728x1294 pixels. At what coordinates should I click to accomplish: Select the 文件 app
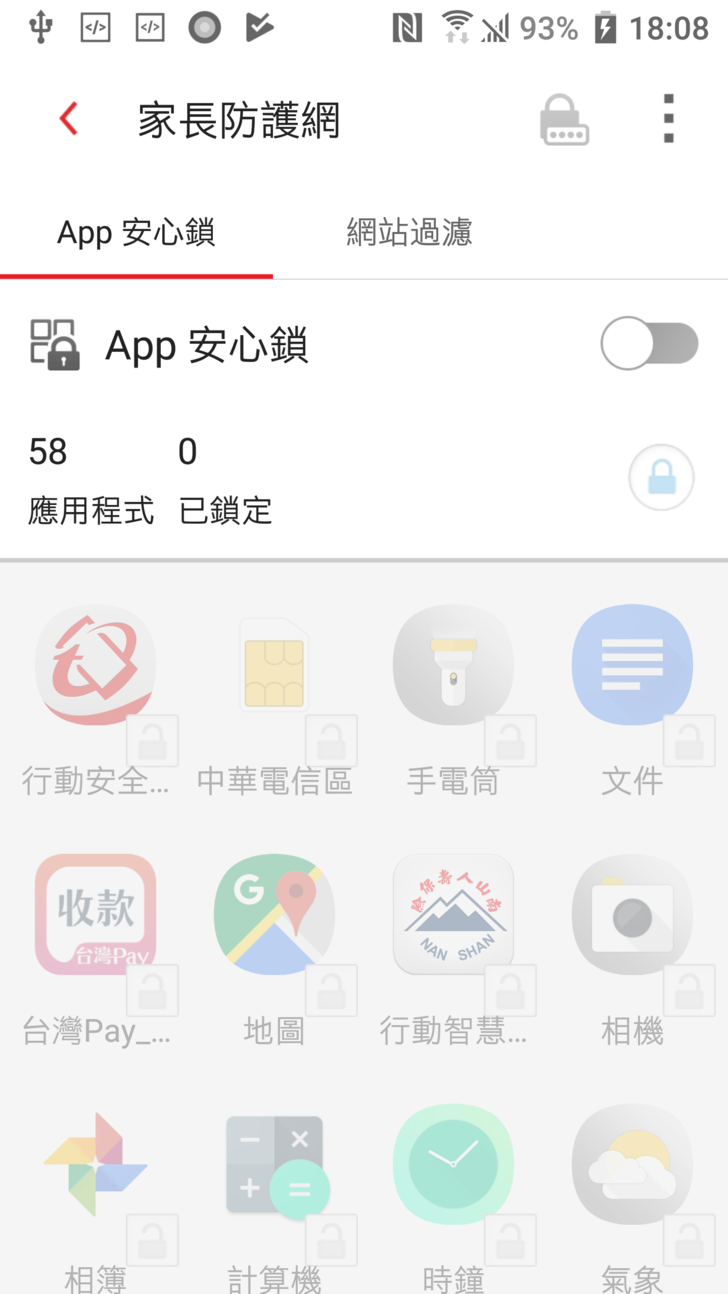point(632,665)
